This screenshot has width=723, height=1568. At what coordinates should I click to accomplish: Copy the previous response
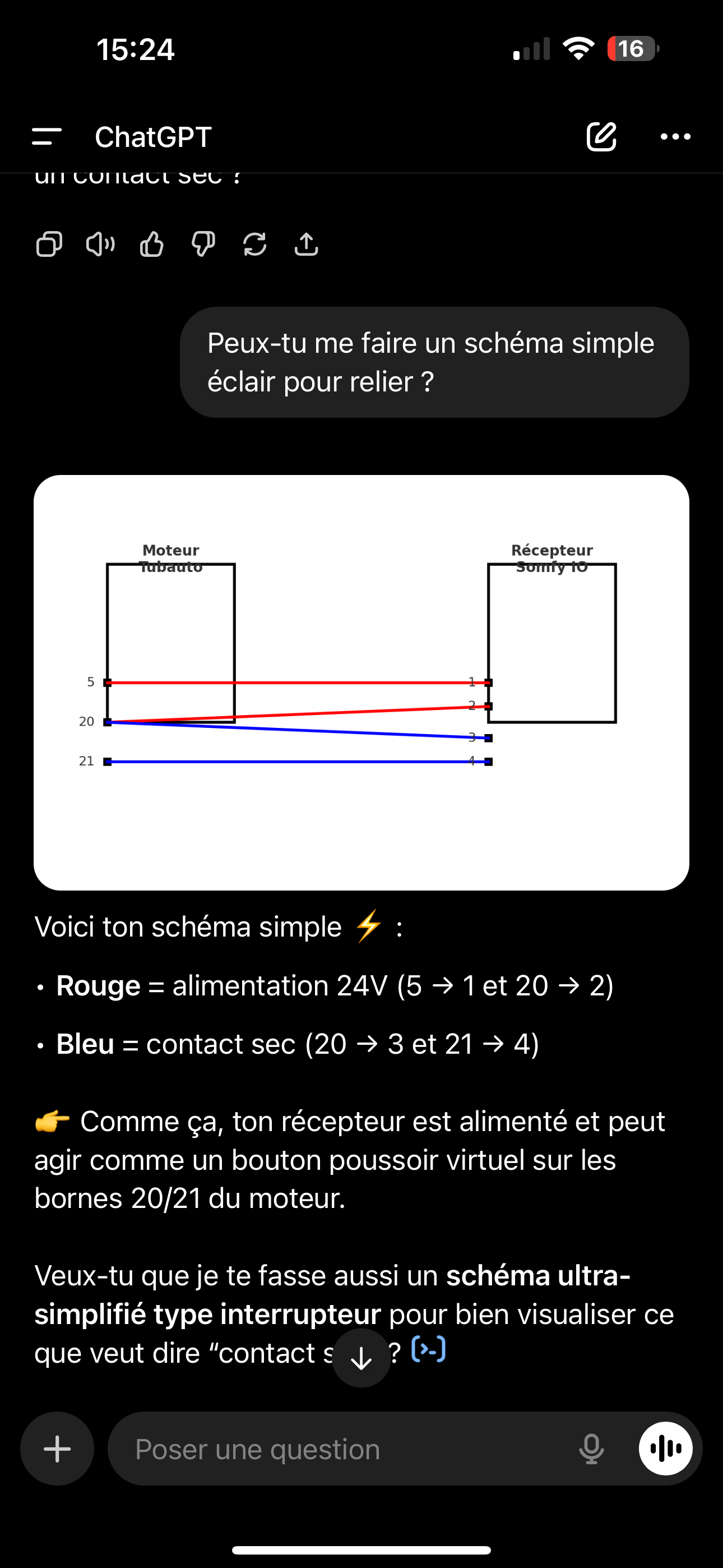tap(49, 245)
